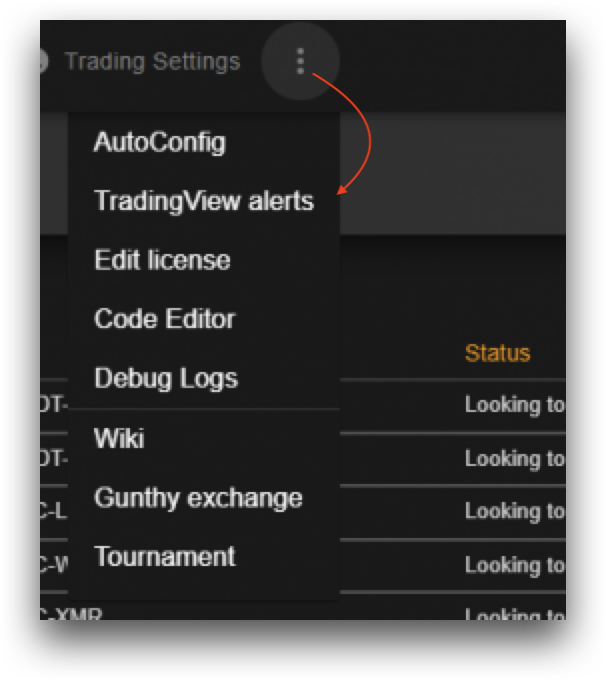Open the three-dot overflow menu

point(300,62)
